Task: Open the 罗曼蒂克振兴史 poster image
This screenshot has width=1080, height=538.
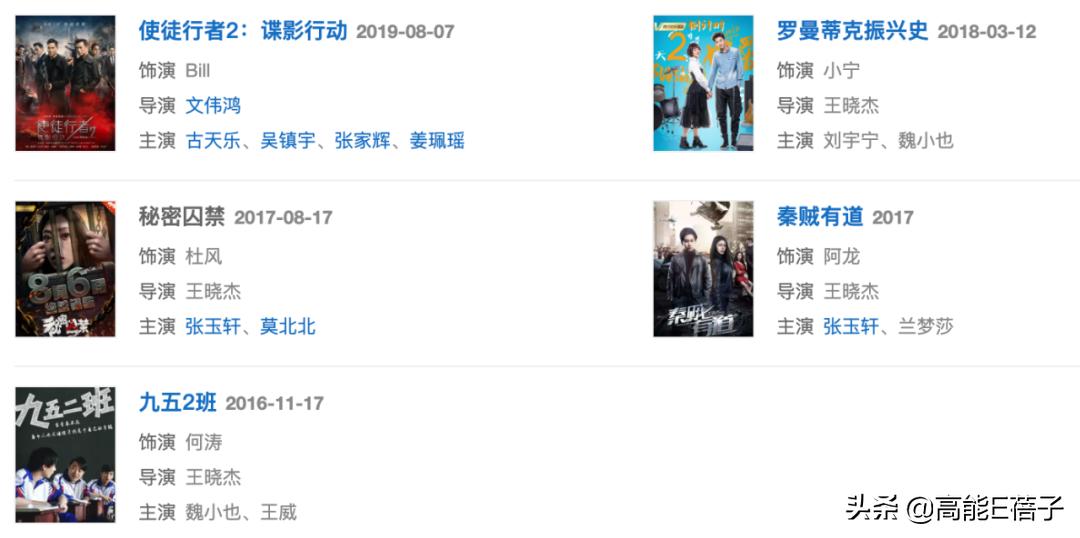Action: pyautogui.click(x=703, y=83)
